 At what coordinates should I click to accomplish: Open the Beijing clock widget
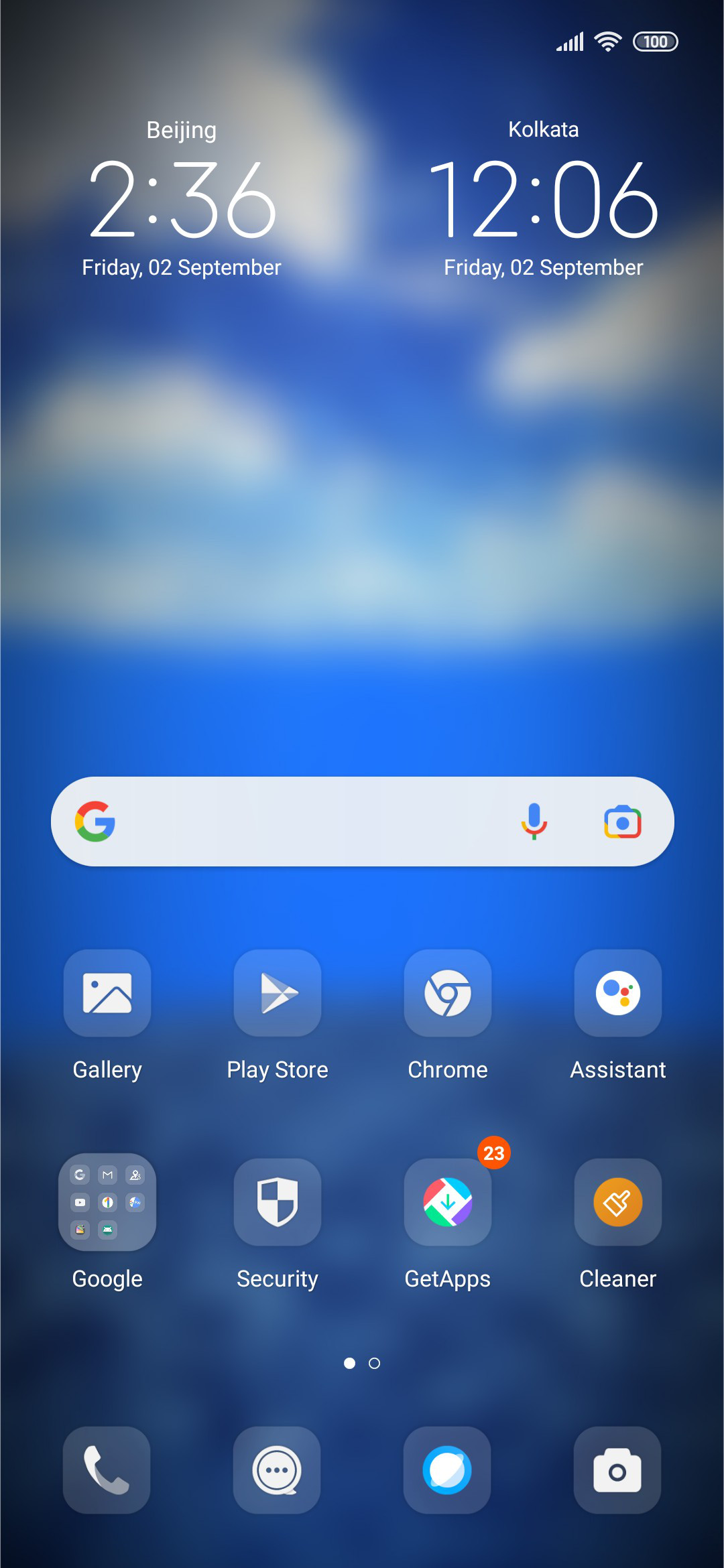click(182, 198)
